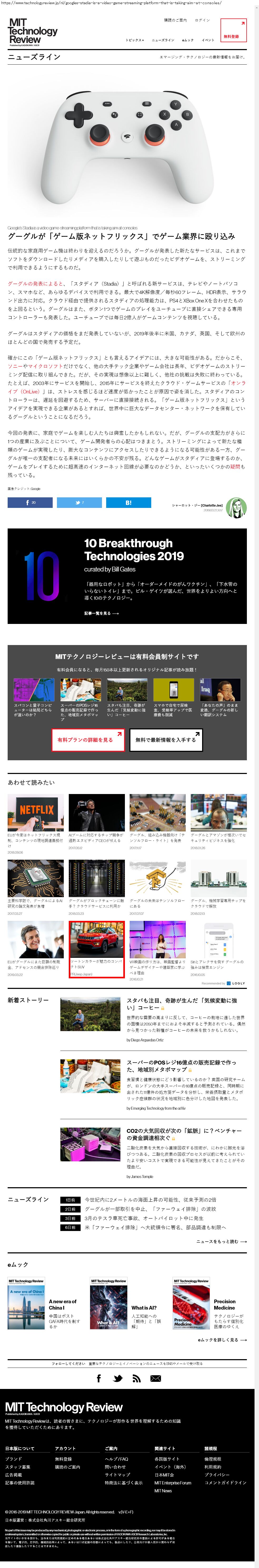Open the ログイン link

[x=202, y=20]
